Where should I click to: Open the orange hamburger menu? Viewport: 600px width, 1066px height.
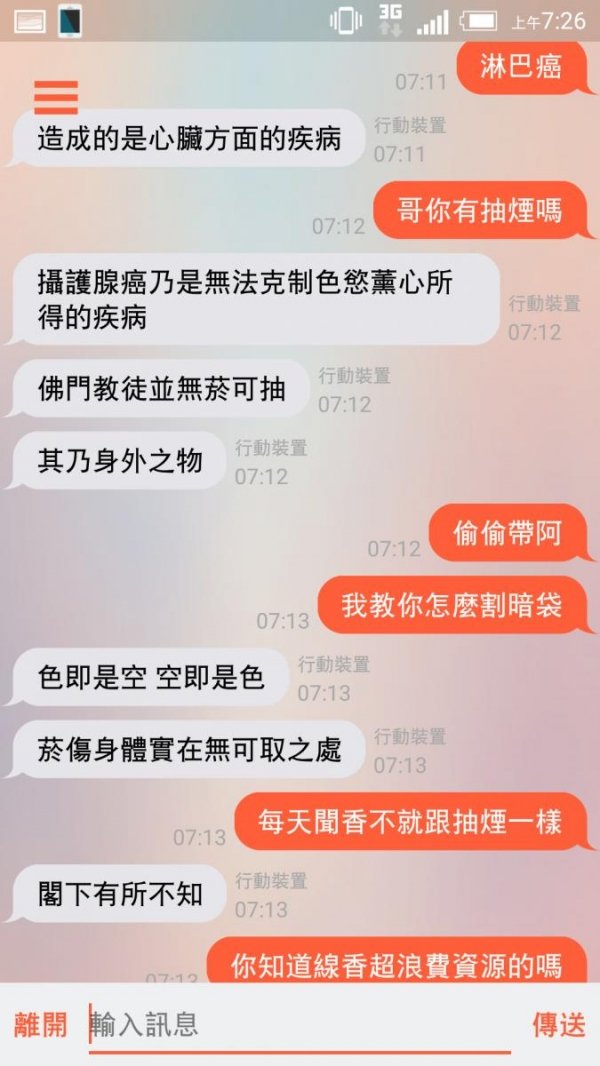(x=56, y=96)
